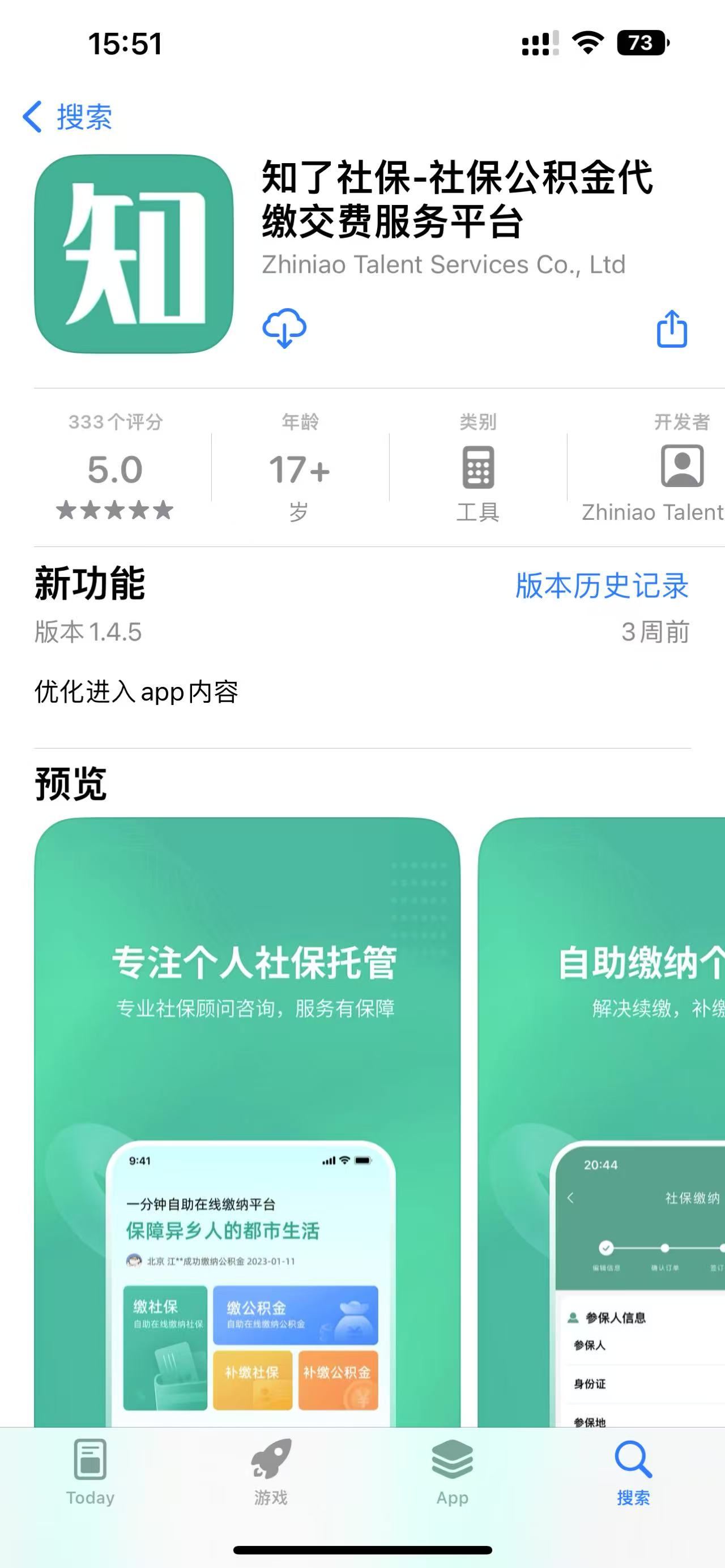Download the app via cloud icon
The height and width of the screenshot is (1568, 725).
[x=284, y=328]
